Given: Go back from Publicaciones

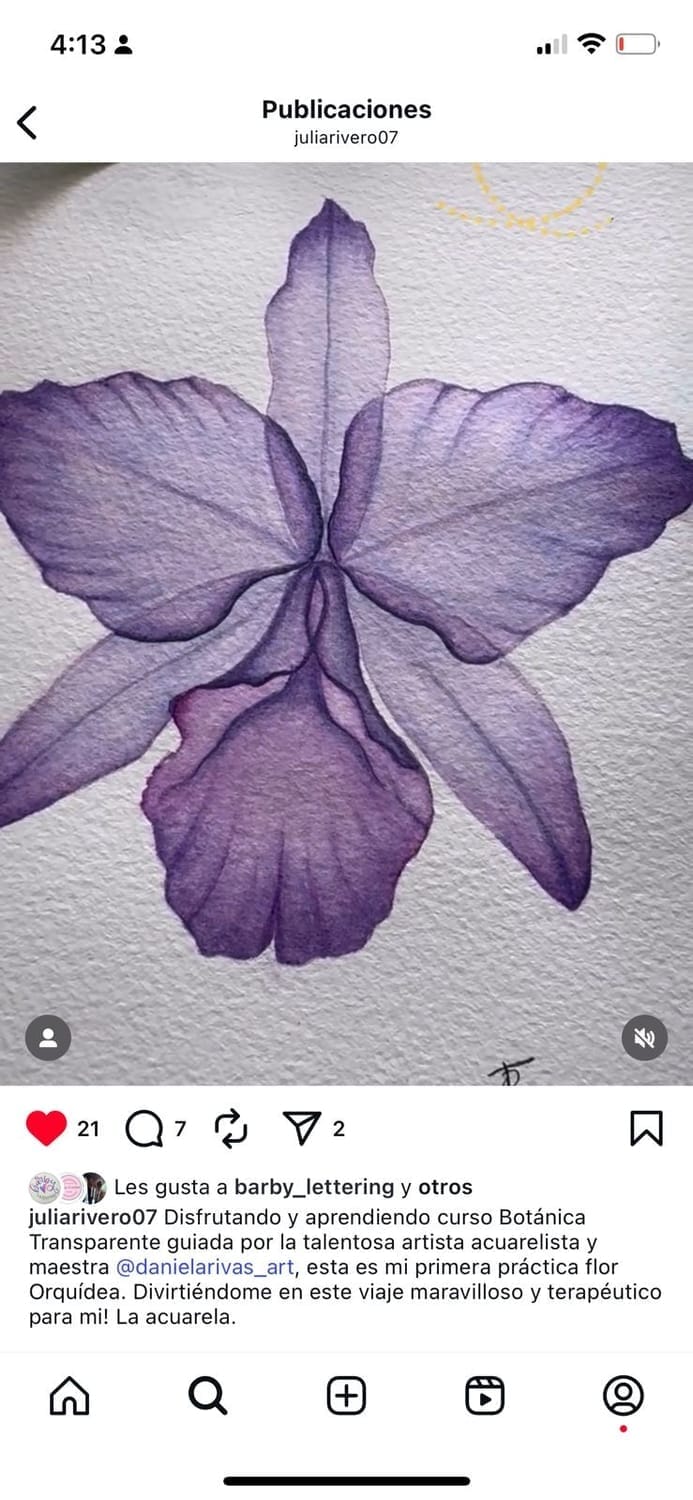Looking at the screenshot, I should (x=27, y=123).
